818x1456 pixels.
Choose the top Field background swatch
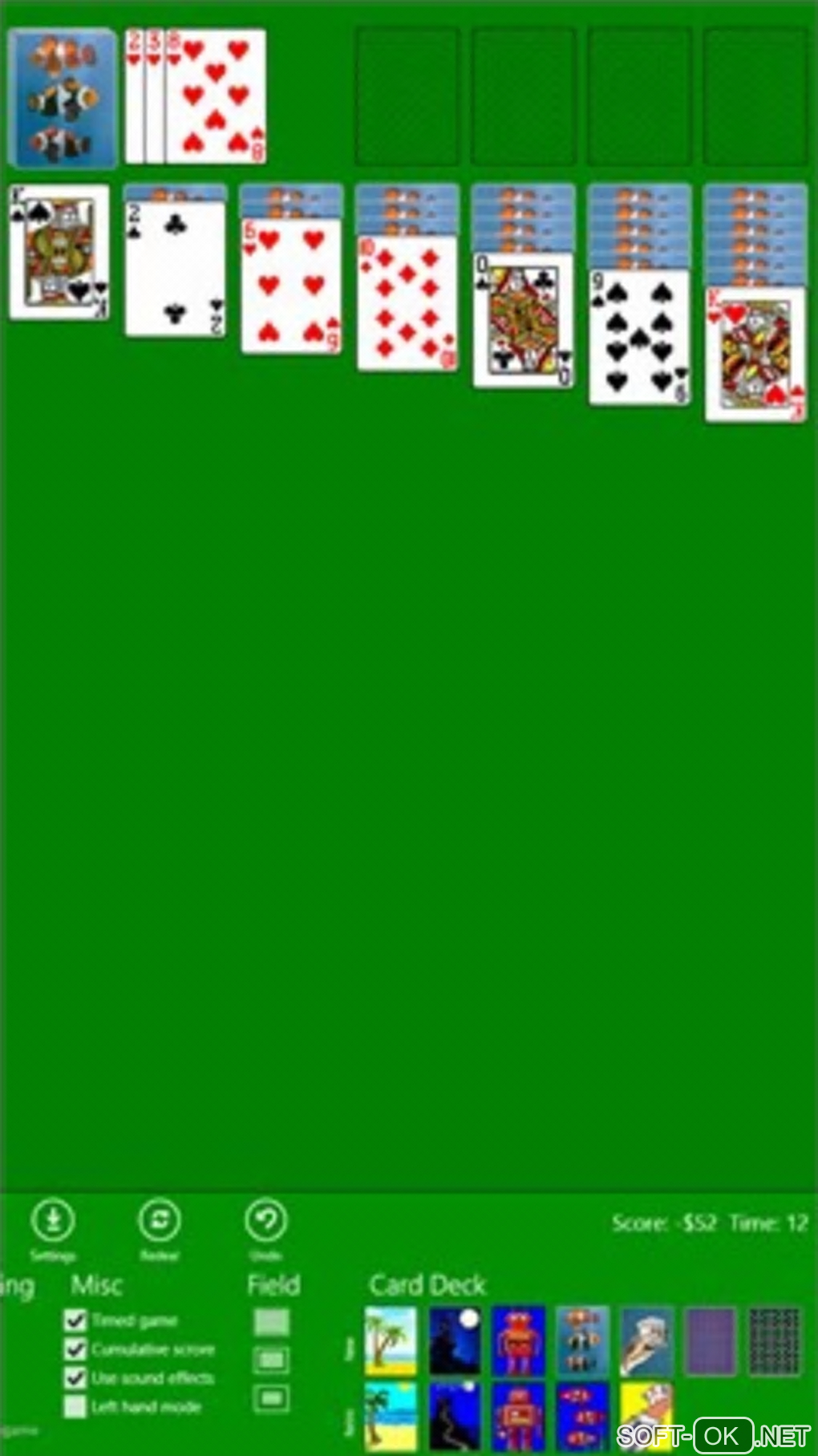(272, 1322)
